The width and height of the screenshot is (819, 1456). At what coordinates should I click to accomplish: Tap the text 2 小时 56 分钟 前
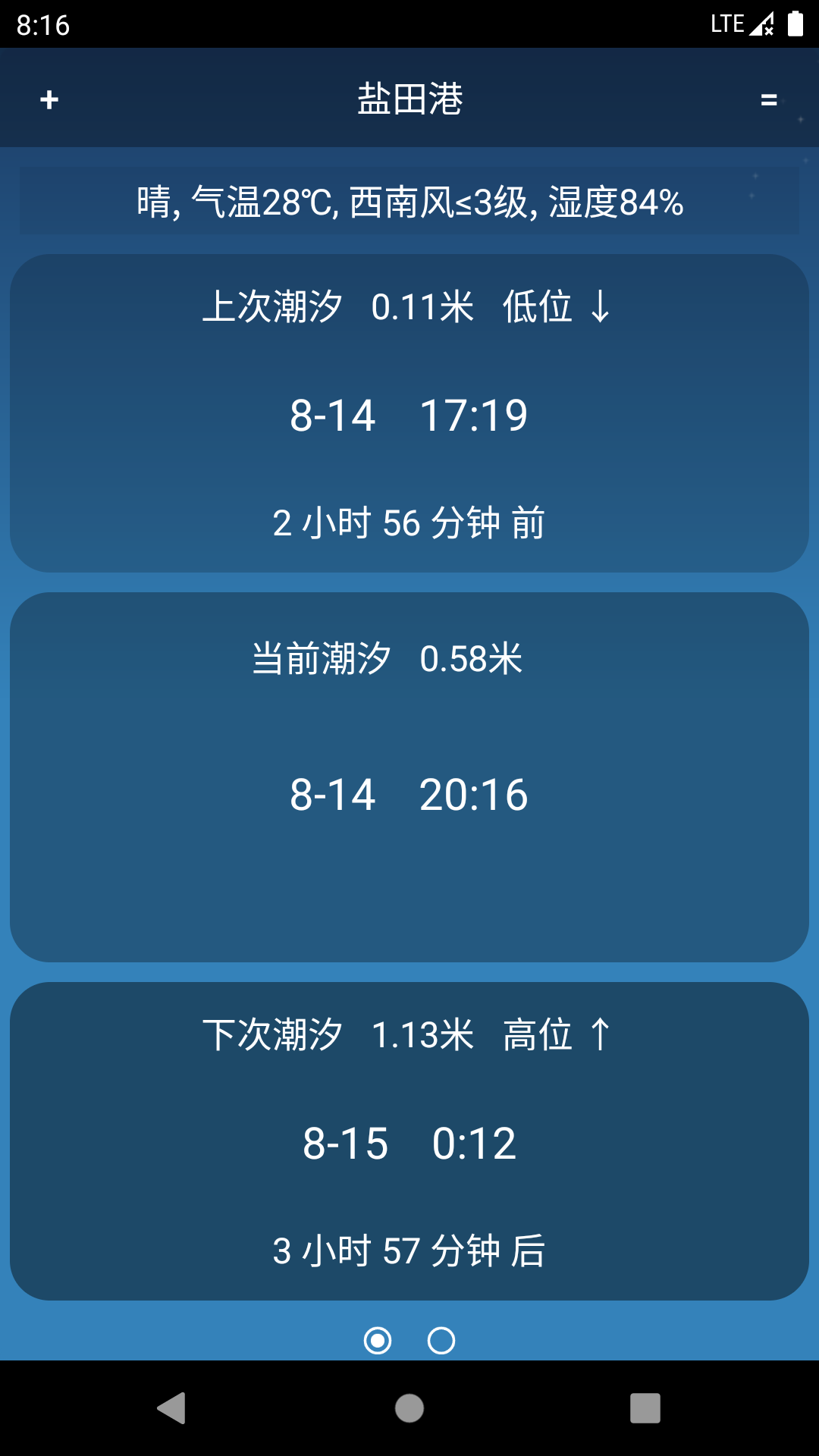point(409,522)
